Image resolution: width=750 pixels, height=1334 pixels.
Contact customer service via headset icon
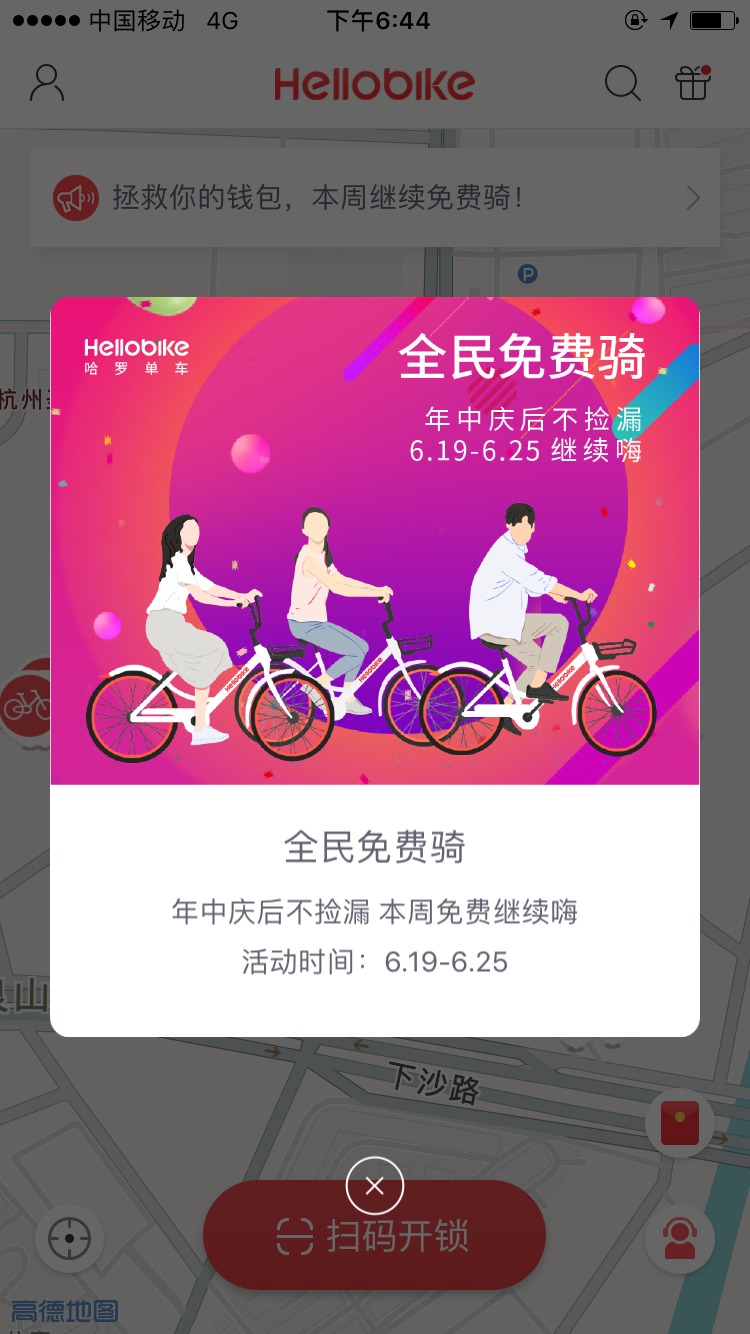(x=680, y=1240)
